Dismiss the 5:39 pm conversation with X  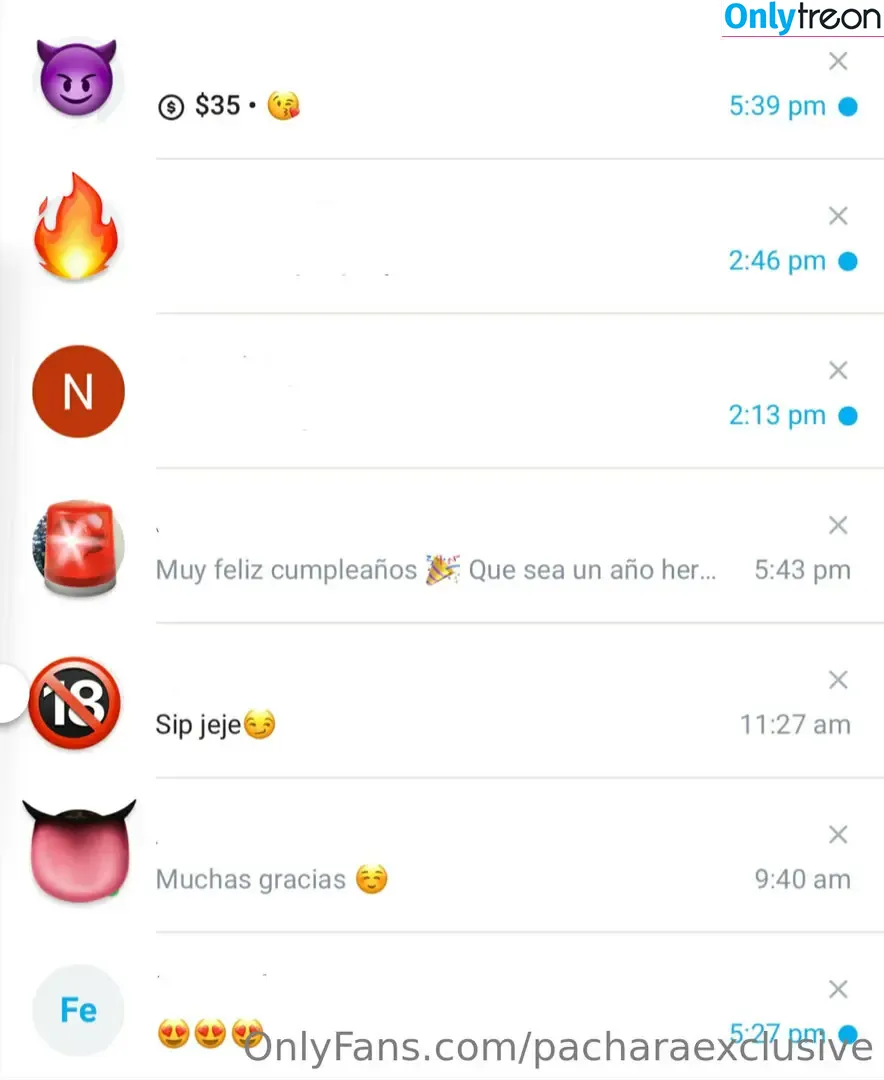[x=838, y=62]
